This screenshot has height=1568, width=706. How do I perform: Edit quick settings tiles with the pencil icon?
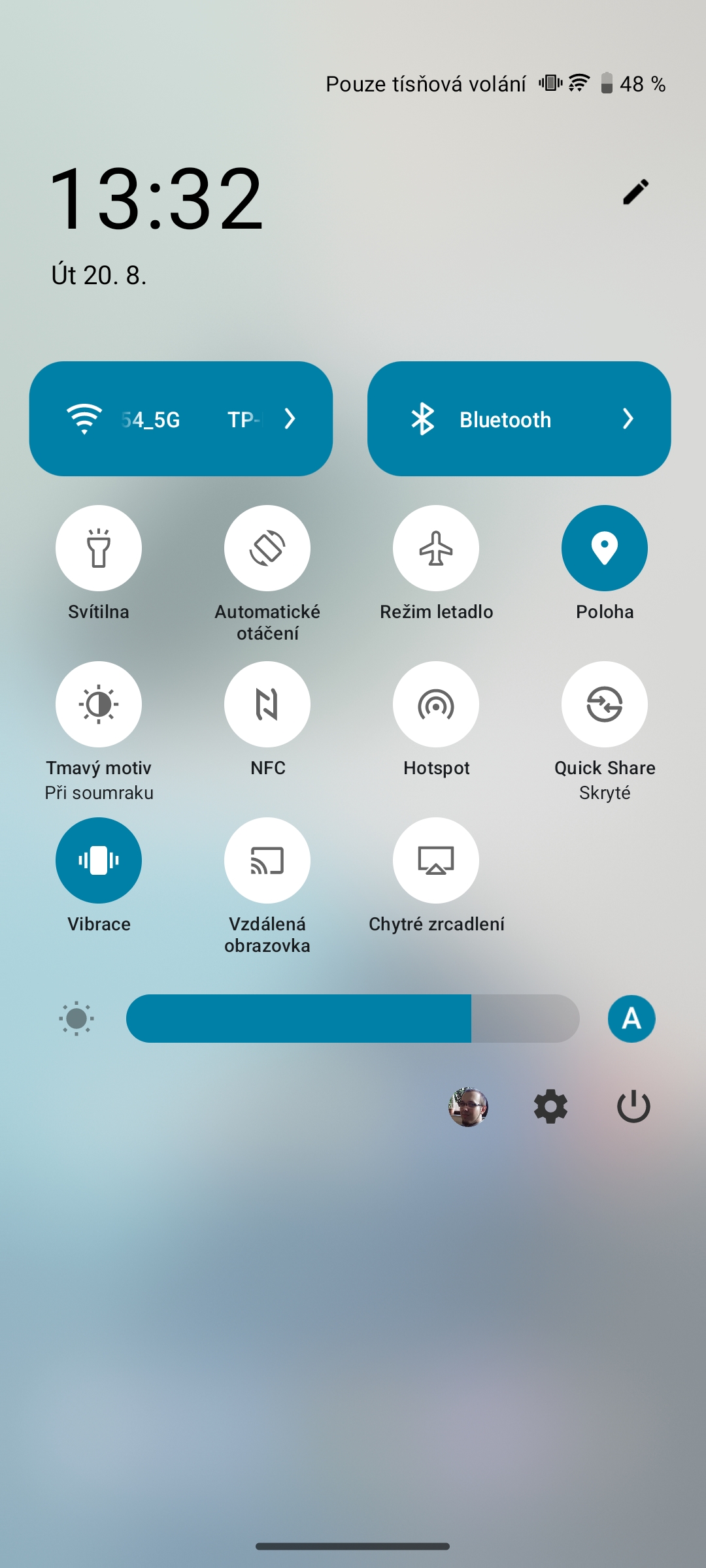[635, 192]
